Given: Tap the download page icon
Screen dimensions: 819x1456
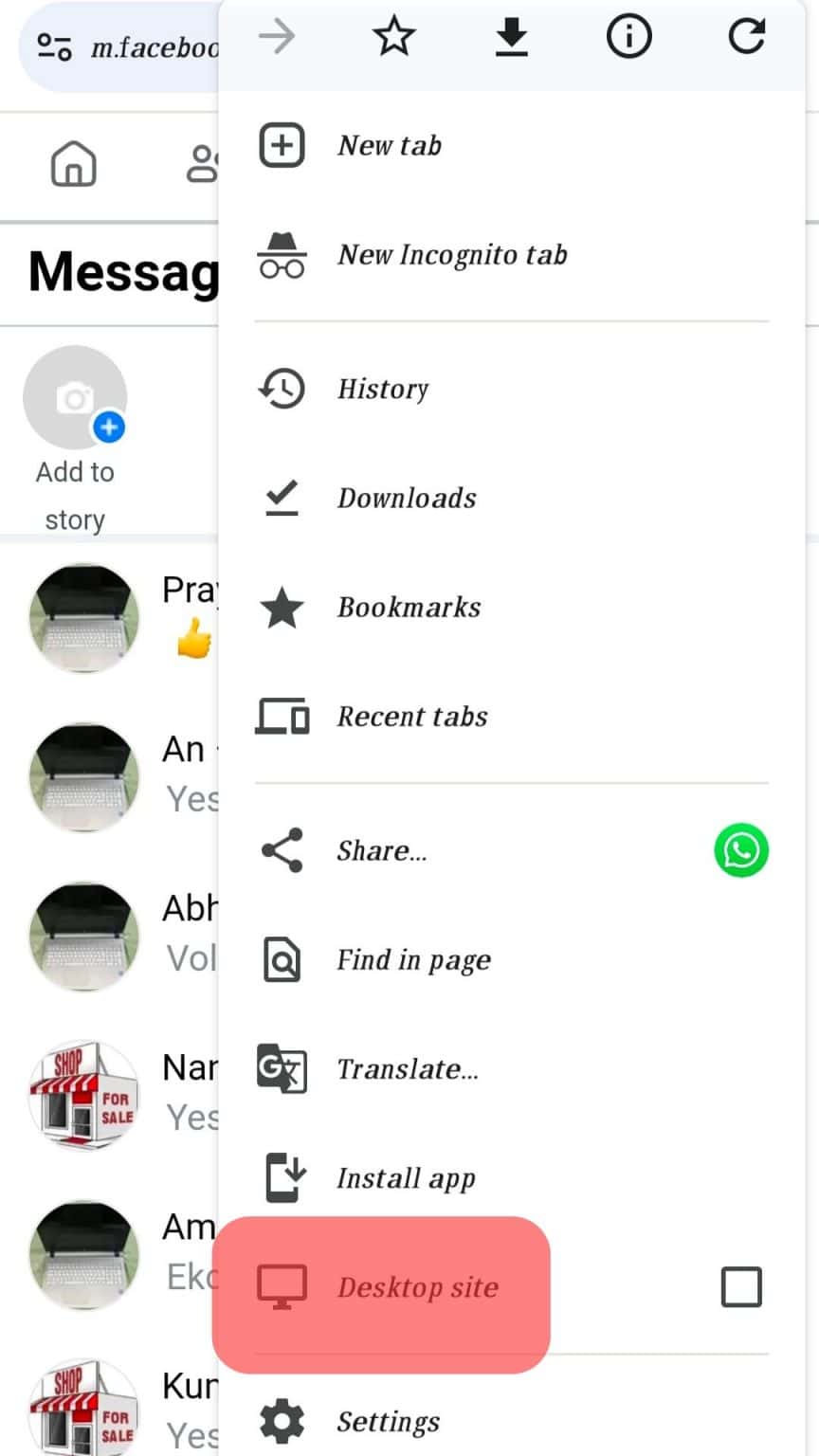Looking at the screenshot, I should point(511,37).
